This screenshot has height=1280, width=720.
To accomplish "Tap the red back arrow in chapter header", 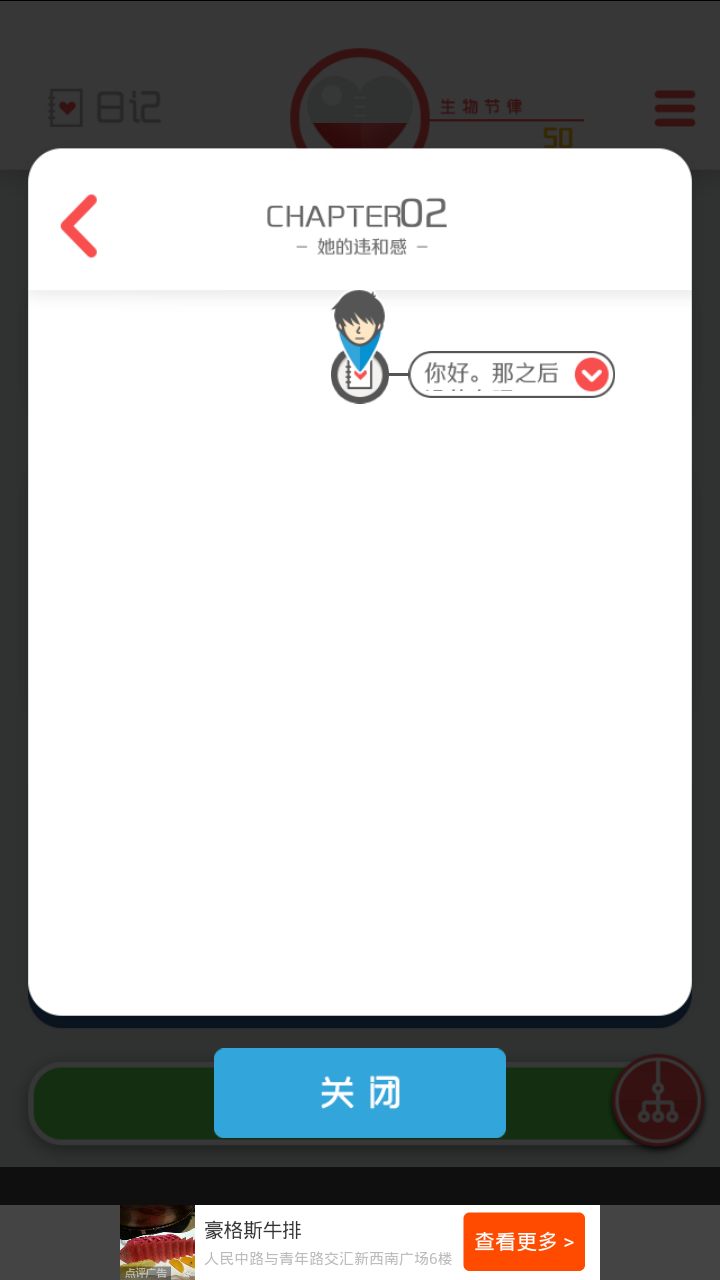I will click(x=79, y=226).
